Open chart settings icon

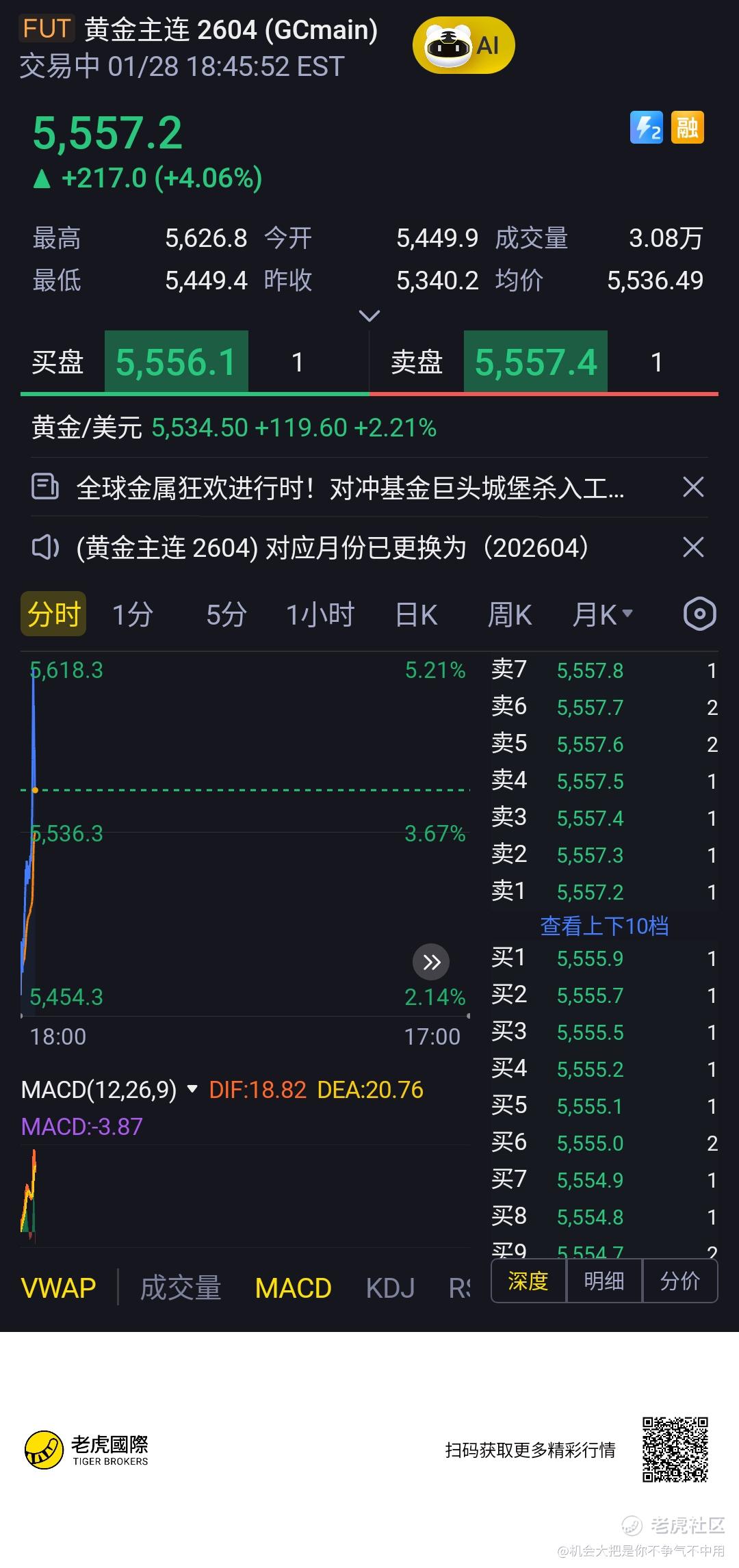699,614
